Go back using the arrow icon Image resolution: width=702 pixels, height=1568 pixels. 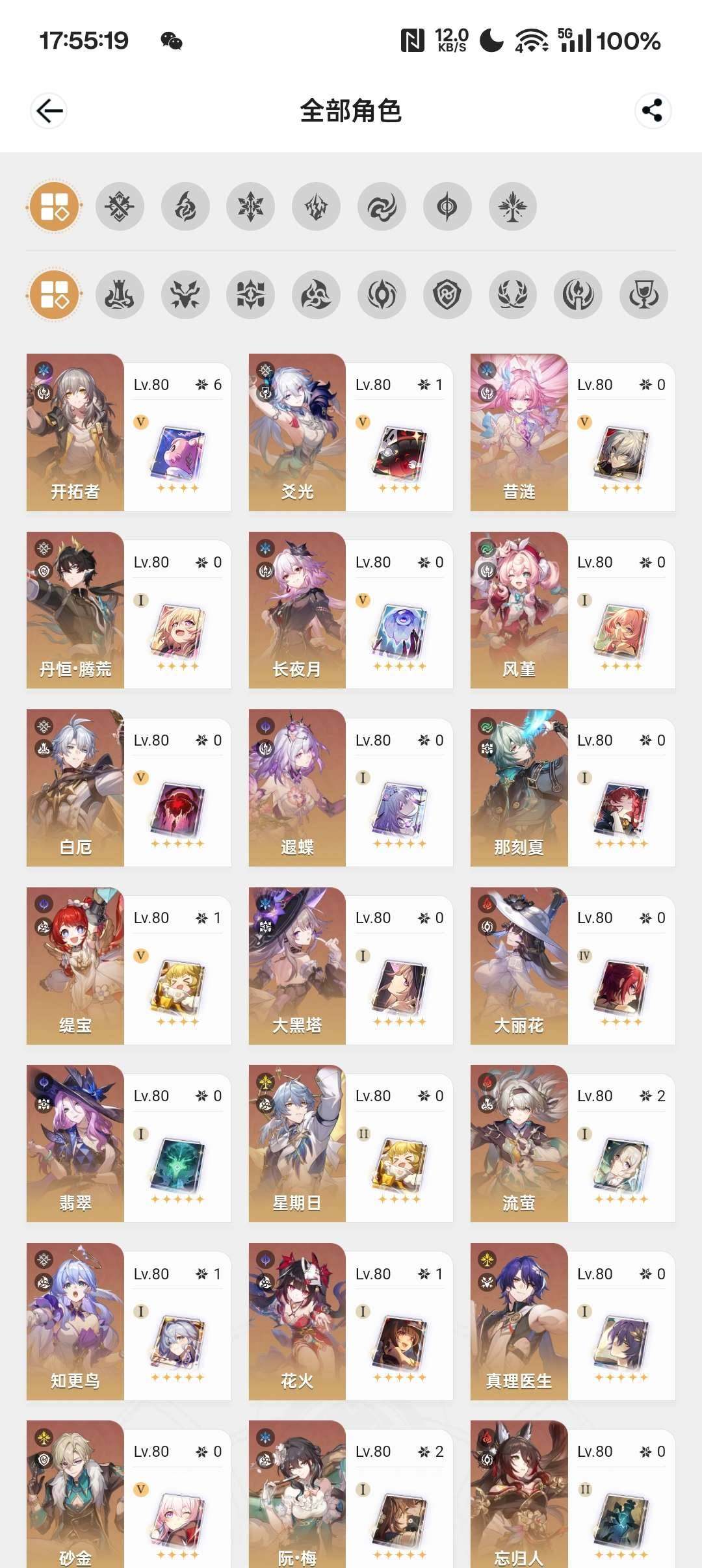point(49,111)
